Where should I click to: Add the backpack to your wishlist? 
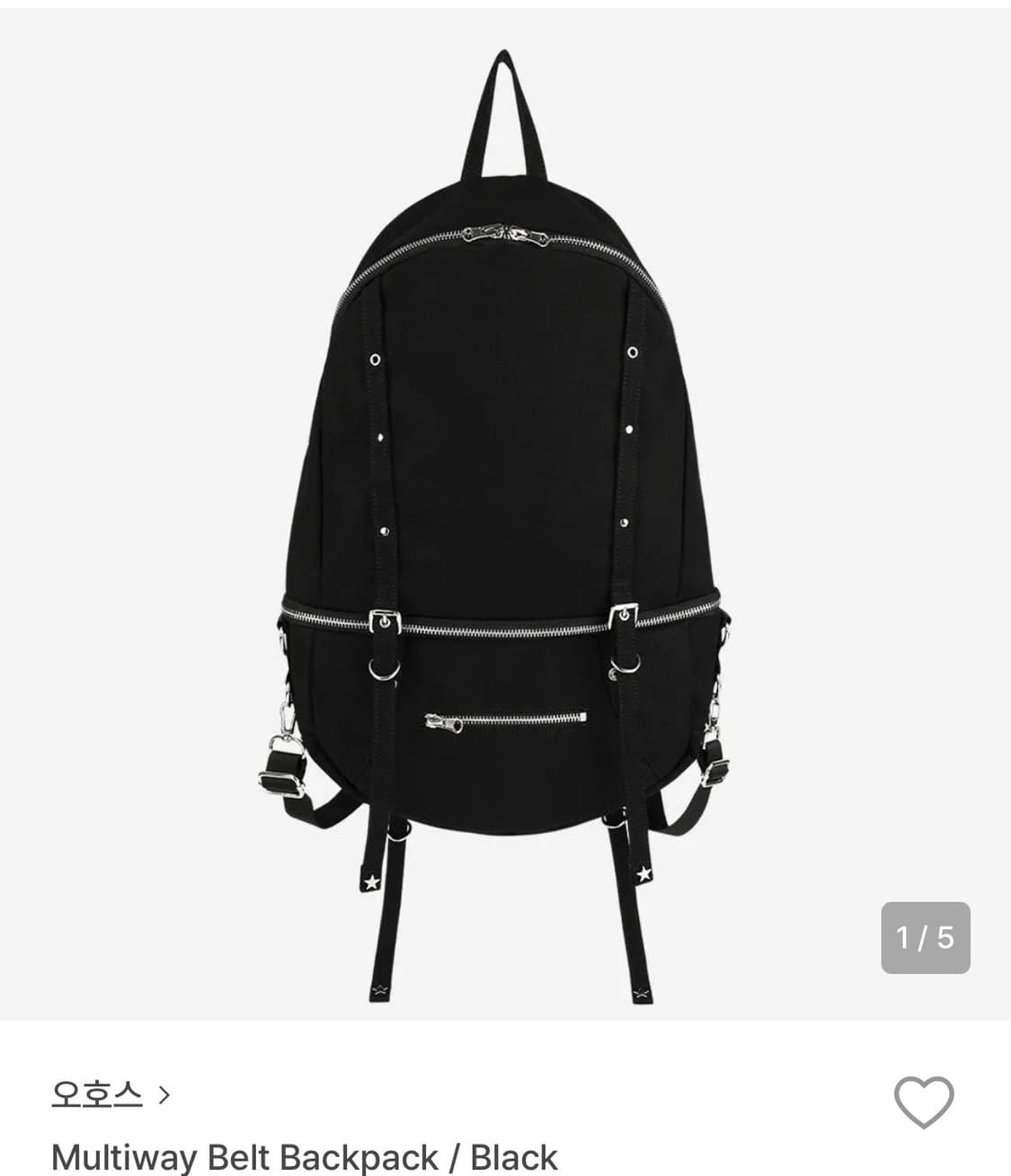923,1101
